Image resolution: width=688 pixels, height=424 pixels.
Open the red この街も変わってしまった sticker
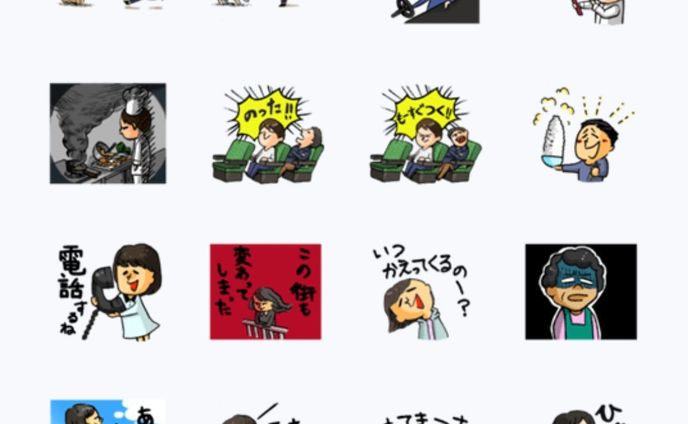(266, 291)
